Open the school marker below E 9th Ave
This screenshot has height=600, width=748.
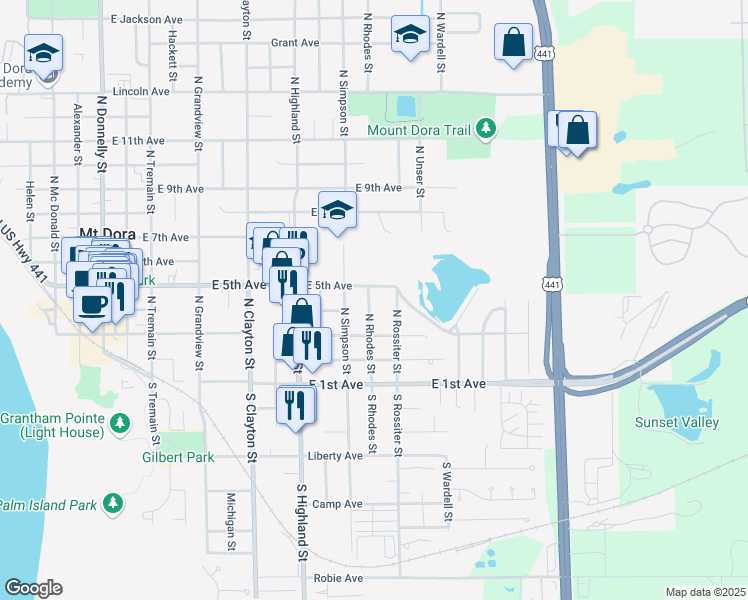point(337,210)
